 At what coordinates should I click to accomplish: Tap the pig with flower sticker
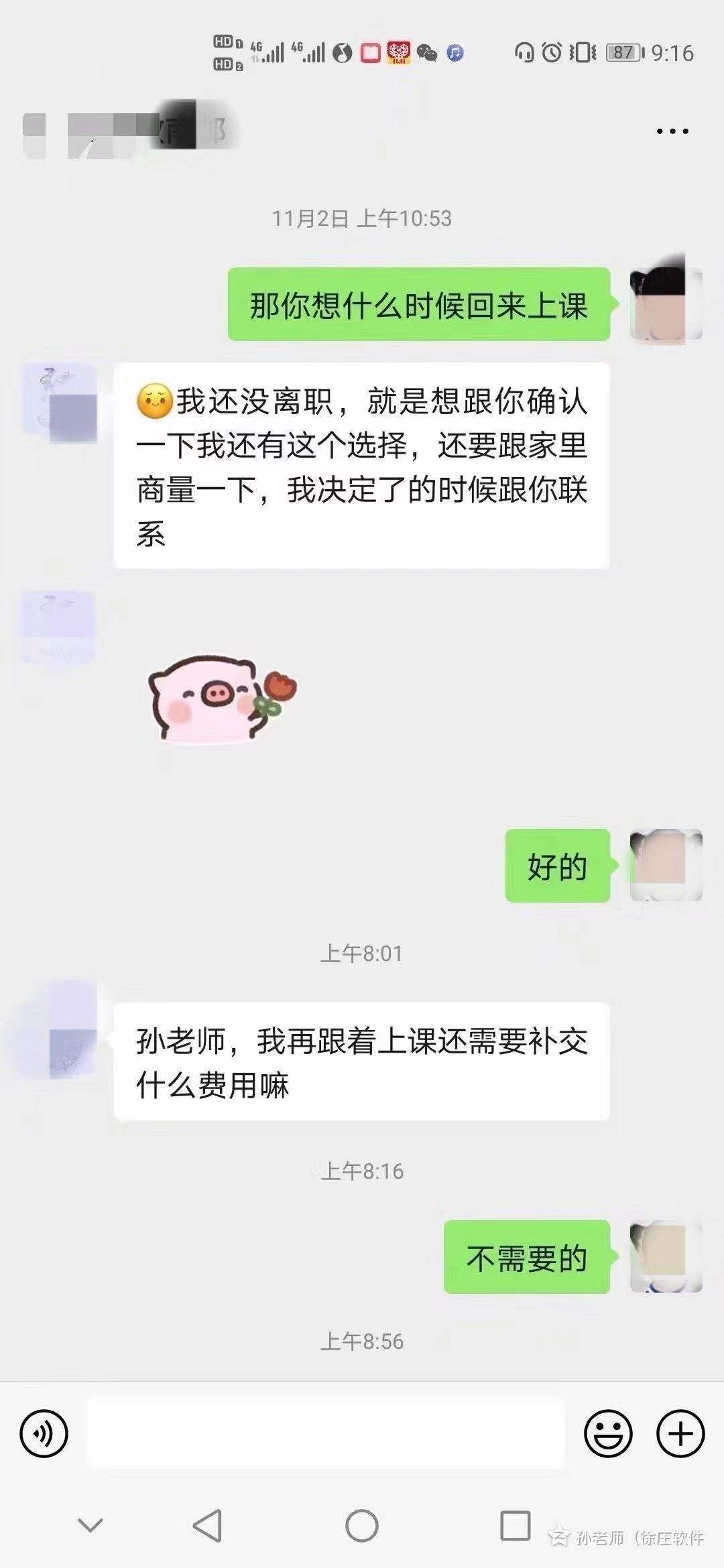pyautogui.click(x=221, y=699)
